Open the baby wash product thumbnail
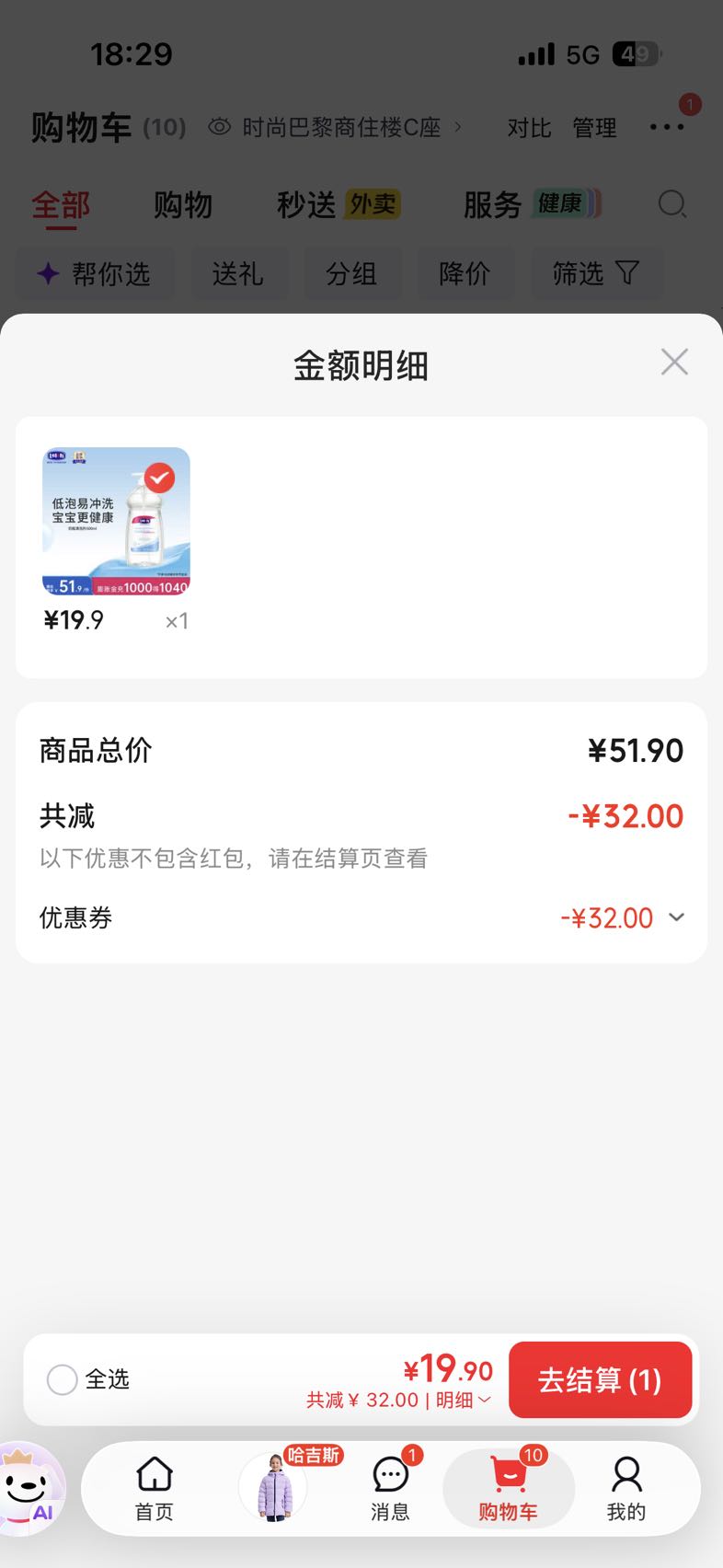Image resolution: width=723 pixels, height=1568 pixels. [117, 522]
